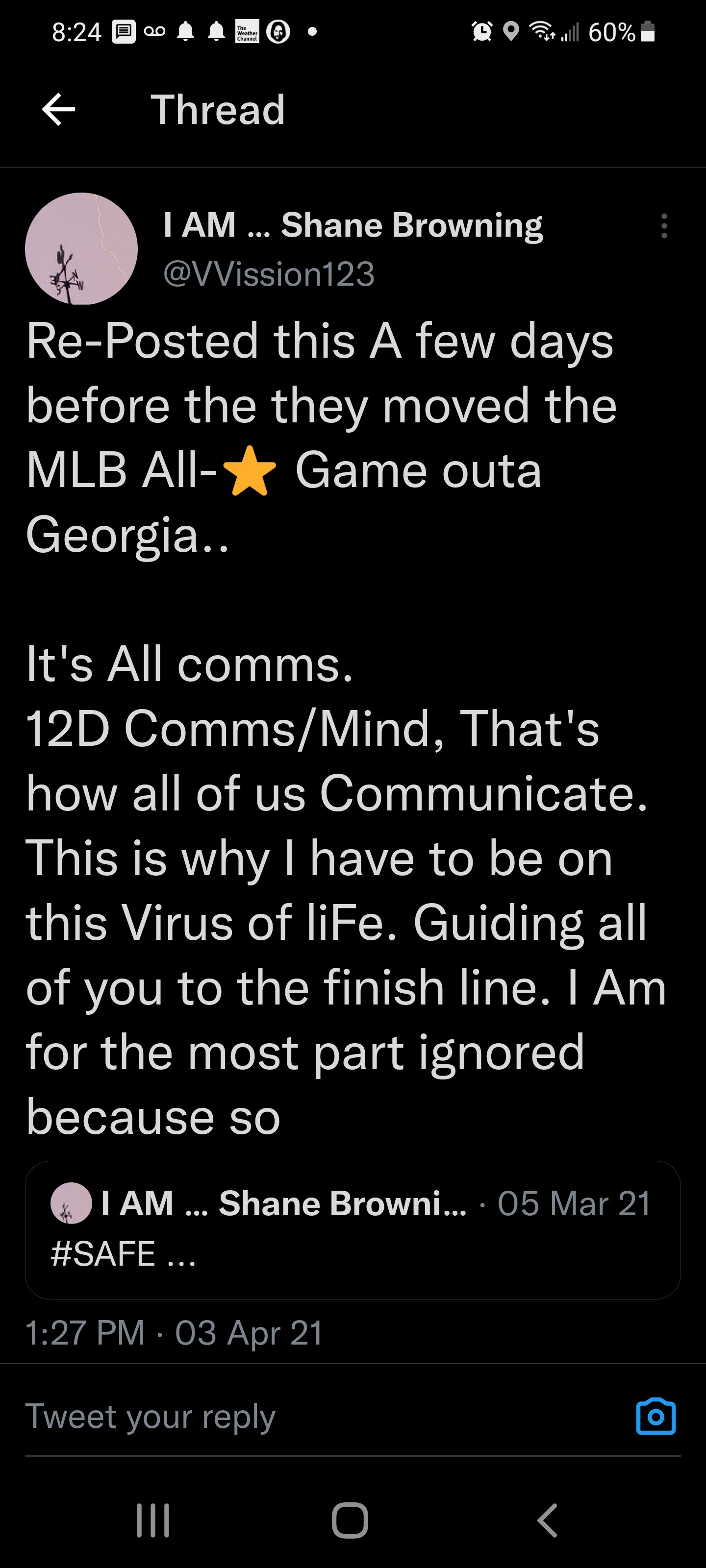Open recent apps from the navigation bar
706x1568 pixels.
[153, 1520]
